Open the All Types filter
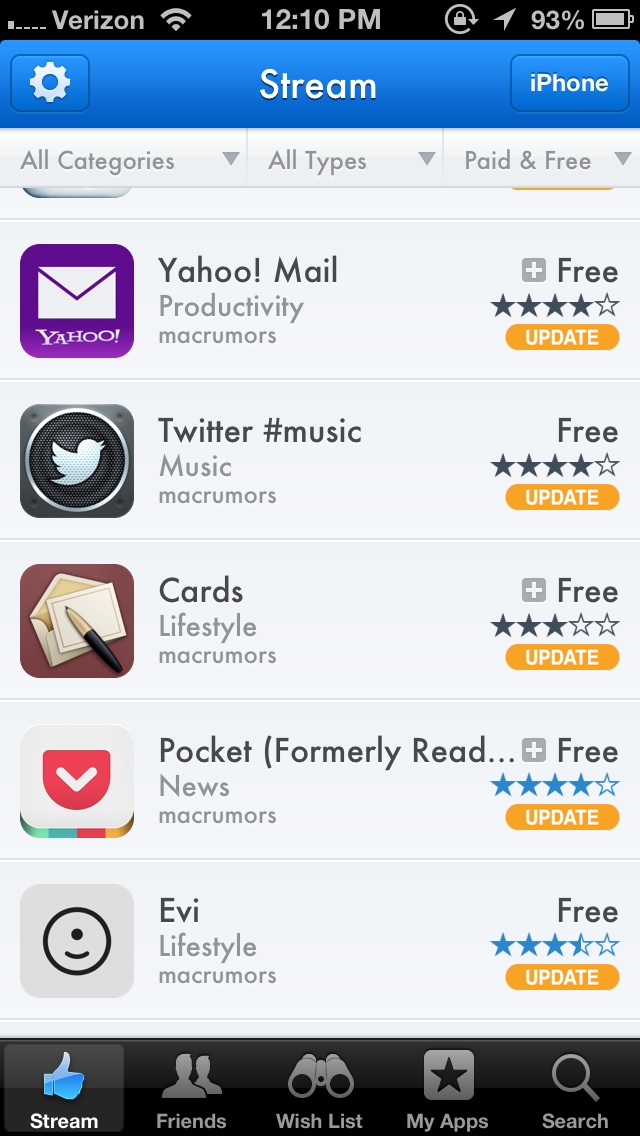This screenshot has height=1136, width=640. (345, 159)
